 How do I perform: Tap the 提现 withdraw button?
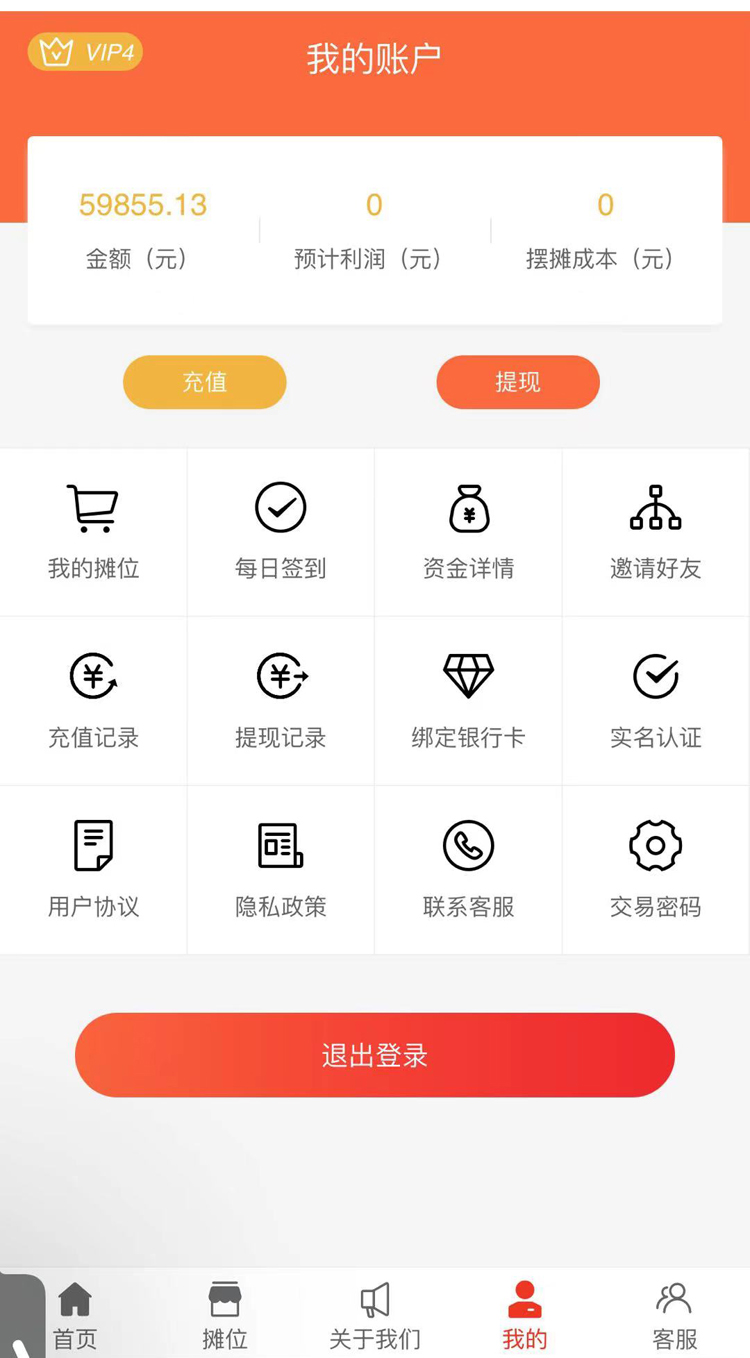(x=517, y=382)
